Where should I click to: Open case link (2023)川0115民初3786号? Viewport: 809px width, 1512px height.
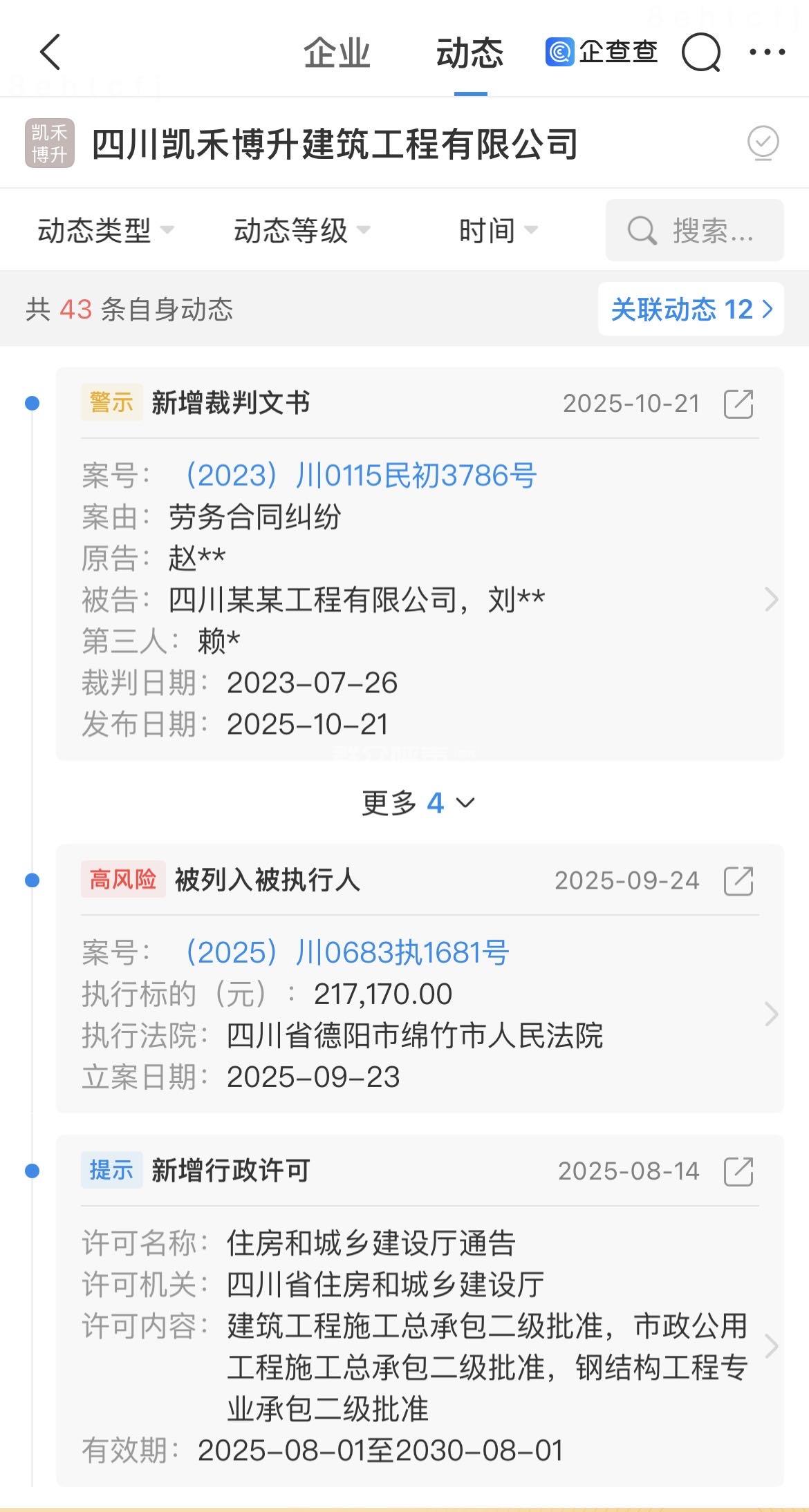357,475
